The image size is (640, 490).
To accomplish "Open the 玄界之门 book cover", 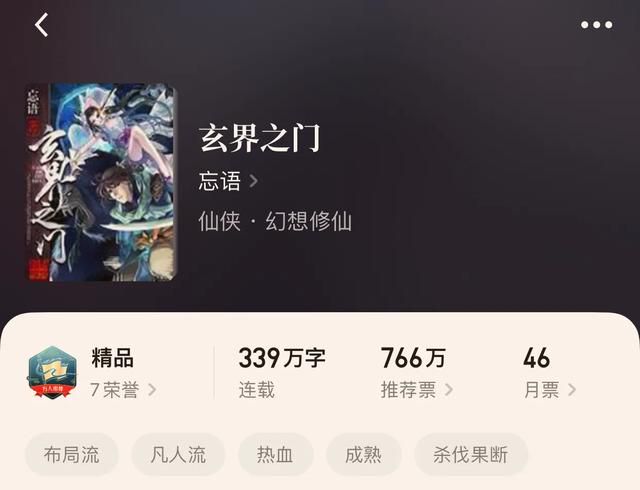I will tap(99, 183).
